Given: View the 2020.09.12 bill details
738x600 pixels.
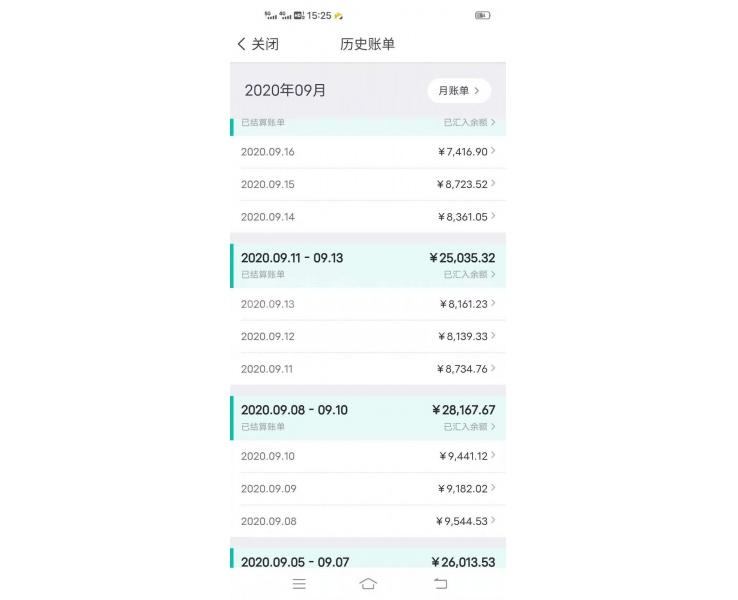Looking at the screenshot, I should click(367, 337).
